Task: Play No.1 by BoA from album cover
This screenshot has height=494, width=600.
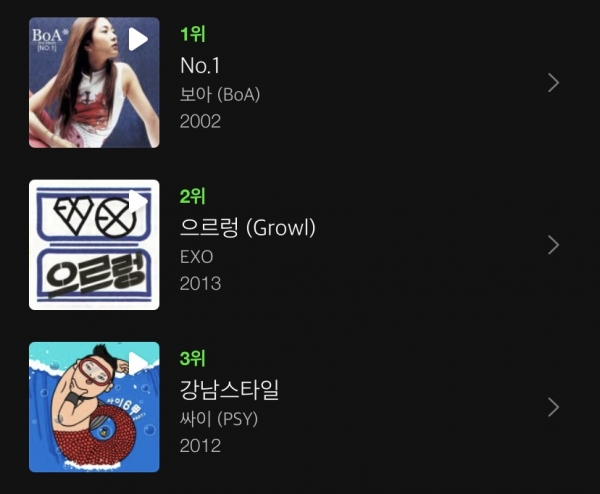Action: (138, 40)
